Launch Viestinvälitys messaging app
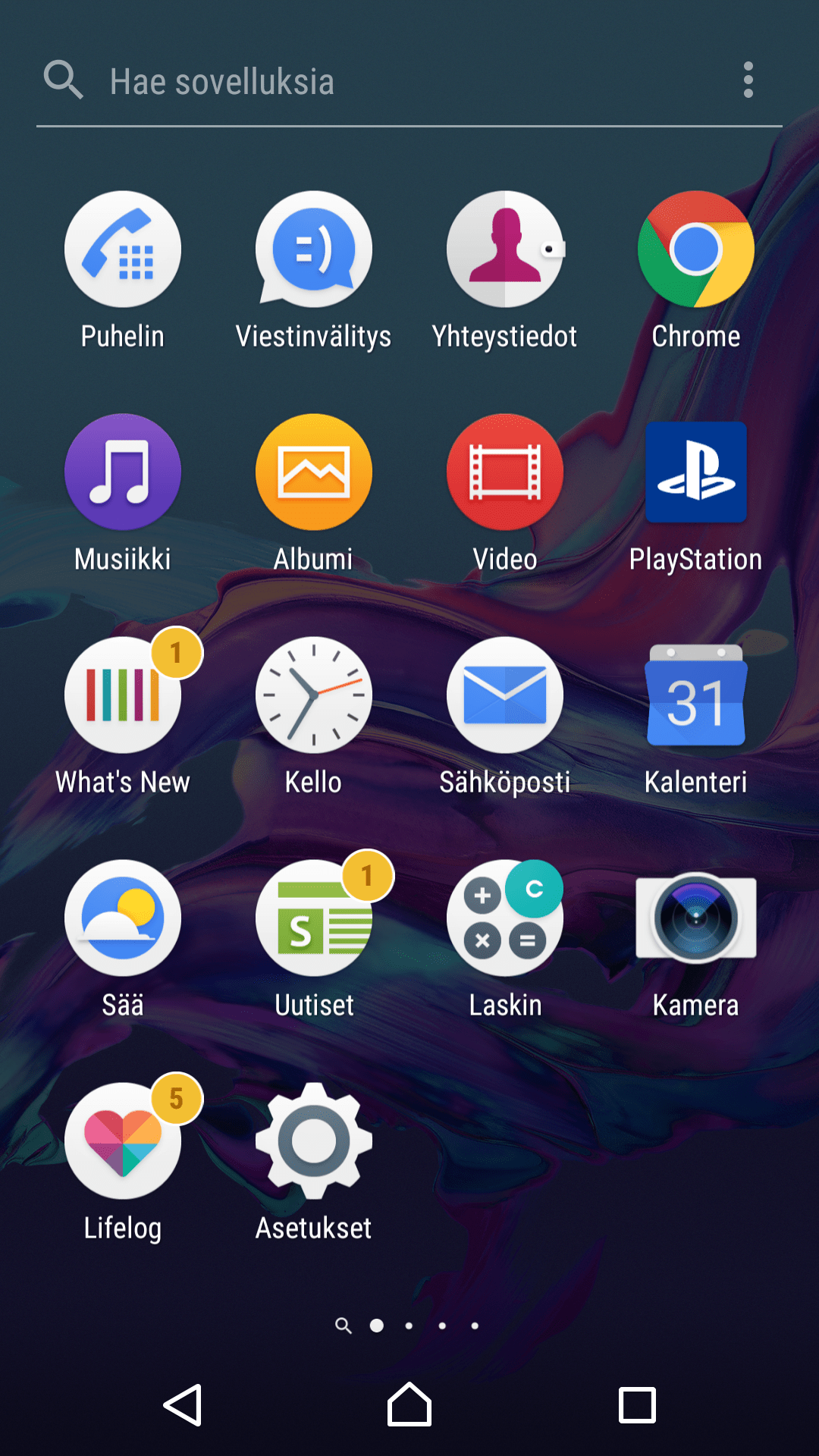This screenshot has width=819, height=1456. [x=314, y=249]
